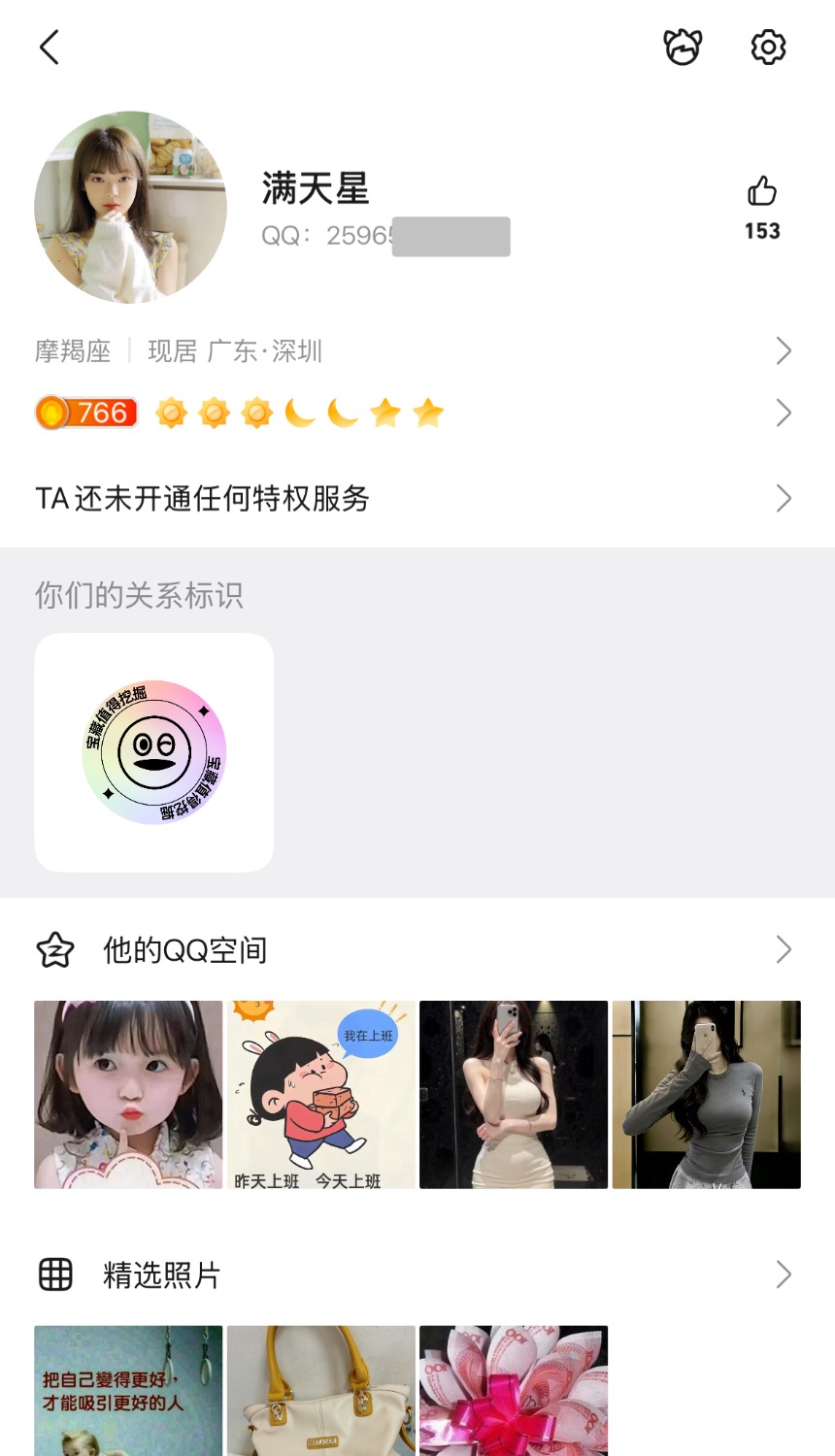Give a thumbs-up like to 满天星
The height and width of the screenshot is (1456, 835).
[x=762, y=191]
